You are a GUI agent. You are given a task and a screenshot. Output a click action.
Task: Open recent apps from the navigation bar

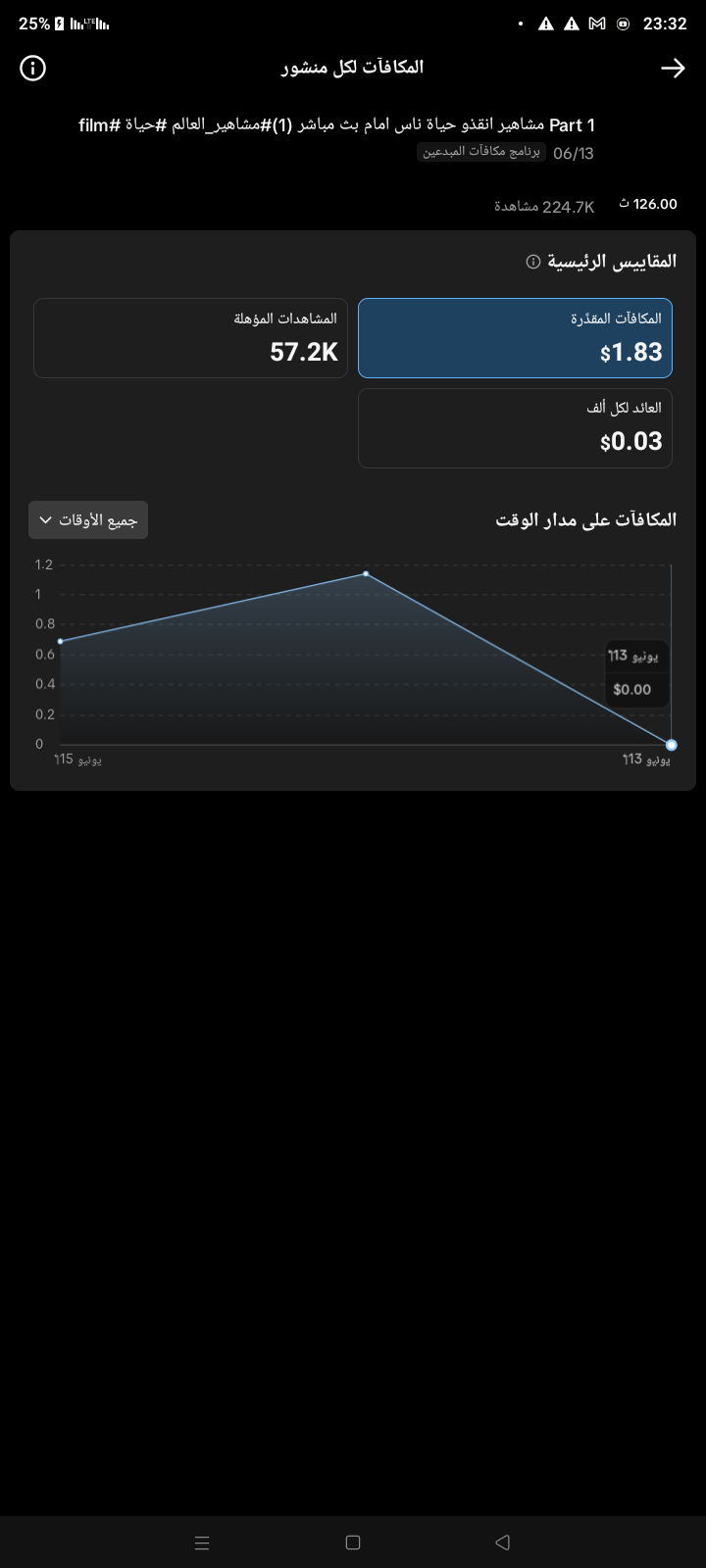(202, 1543)
